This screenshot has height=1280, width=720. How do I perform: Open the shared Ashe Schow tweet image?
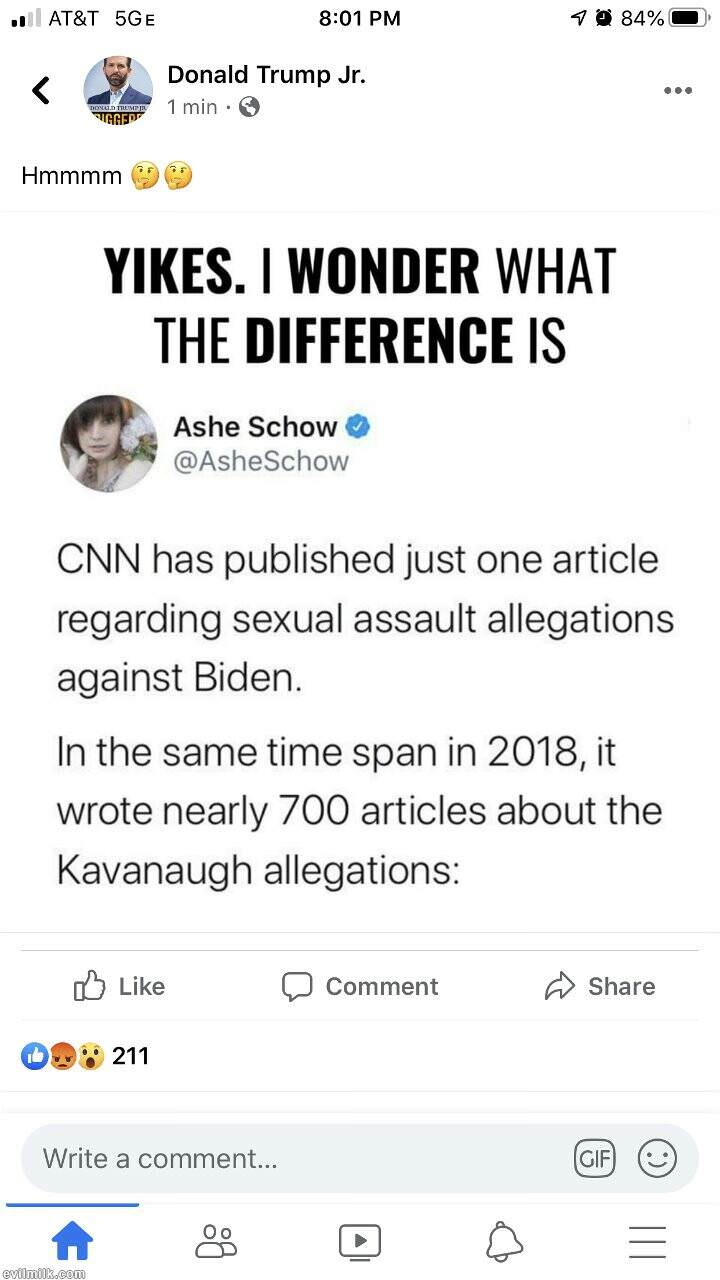tap(360, 570)
